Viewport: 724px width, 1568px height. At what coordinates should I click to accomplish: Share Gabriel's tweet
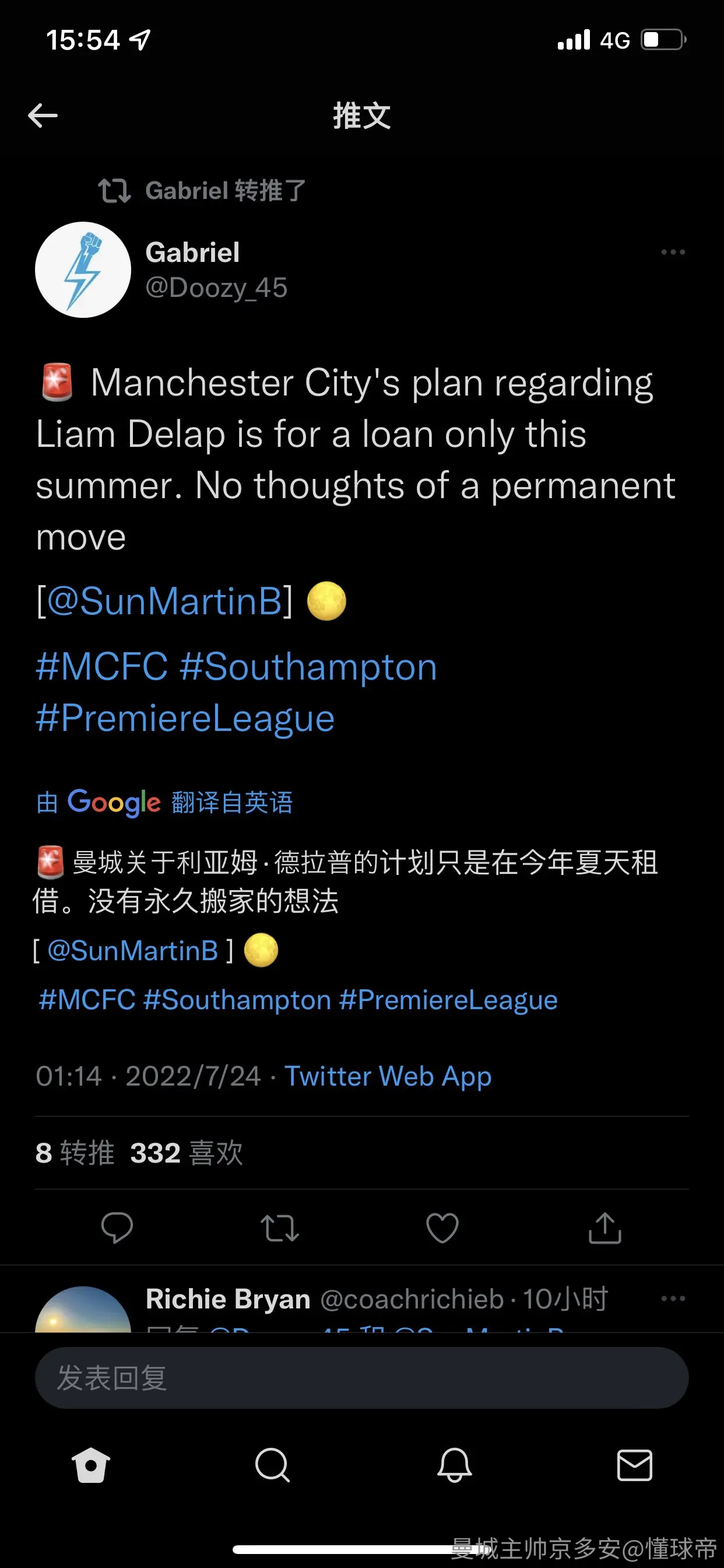604,1227
